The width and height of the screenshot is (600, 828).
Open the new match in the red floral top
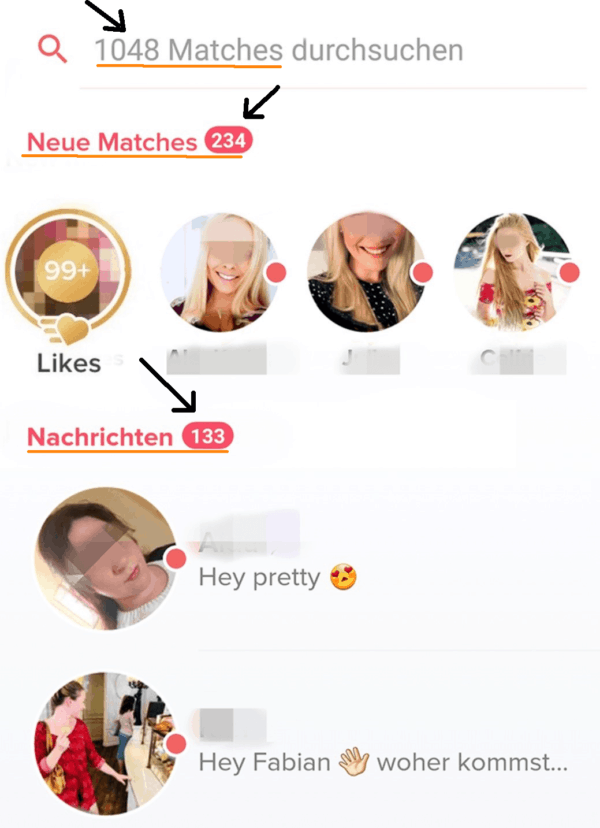pos(513,272)
